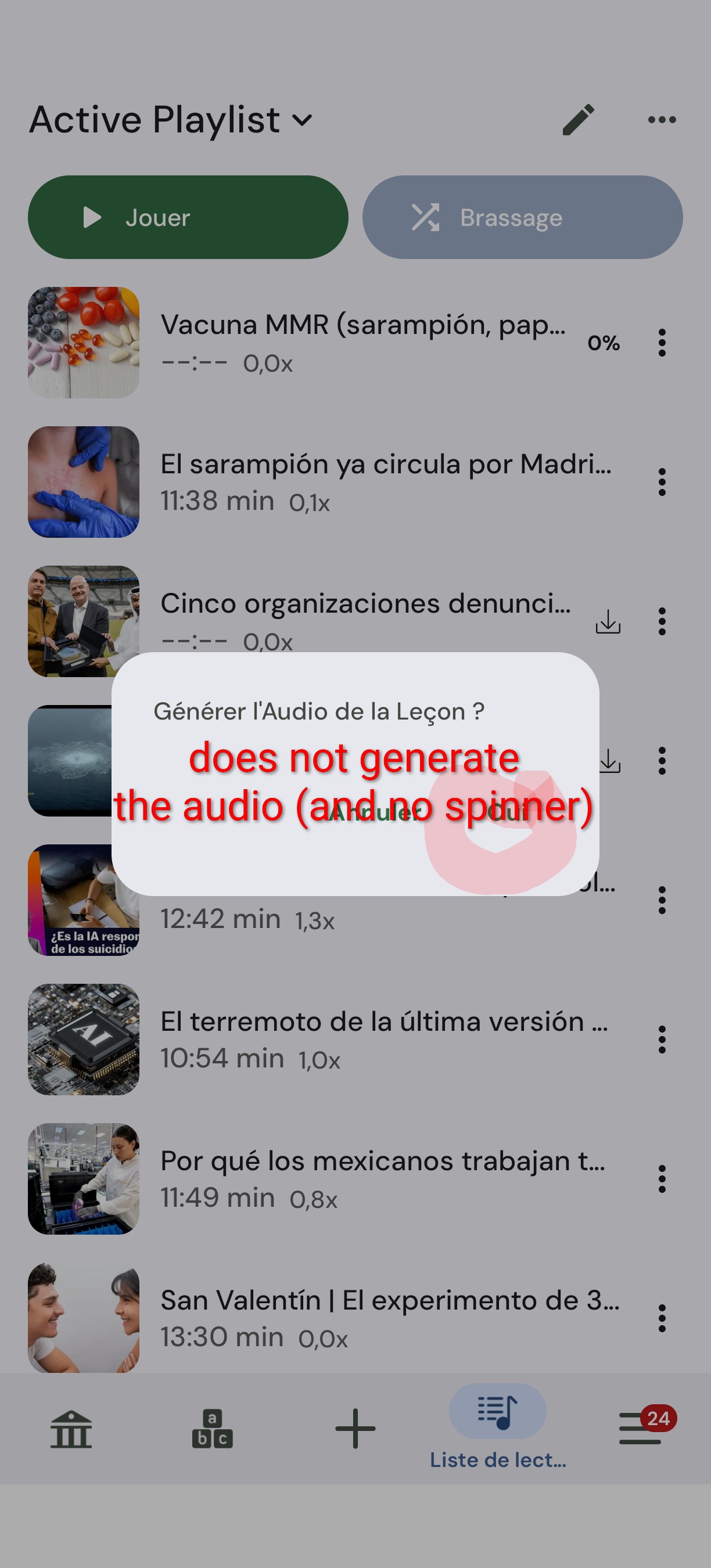
Task: Go to the library tab
Action: [x=71, y=1429]
